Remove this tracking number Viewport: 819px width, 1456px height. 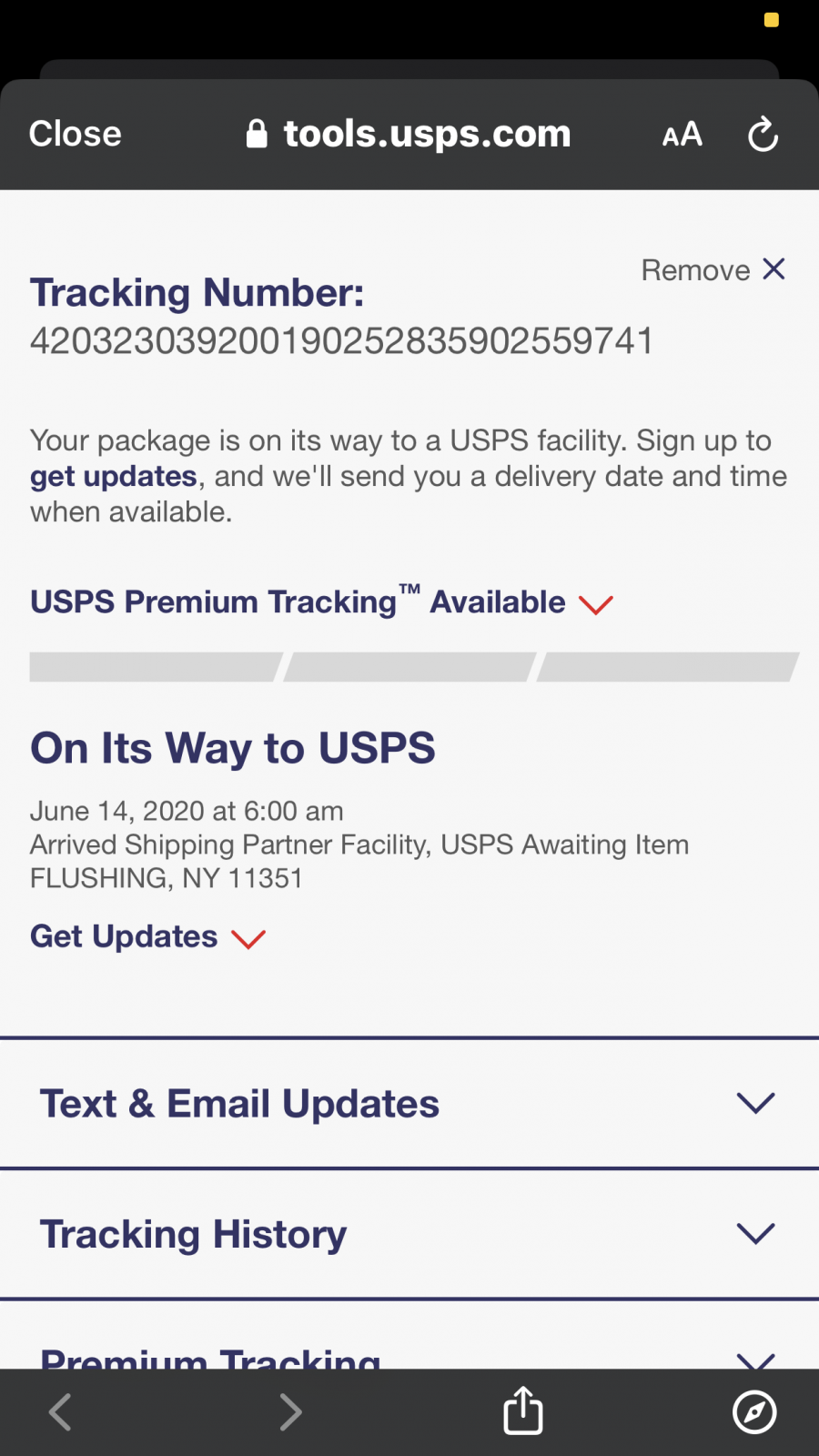pos(713,269)
